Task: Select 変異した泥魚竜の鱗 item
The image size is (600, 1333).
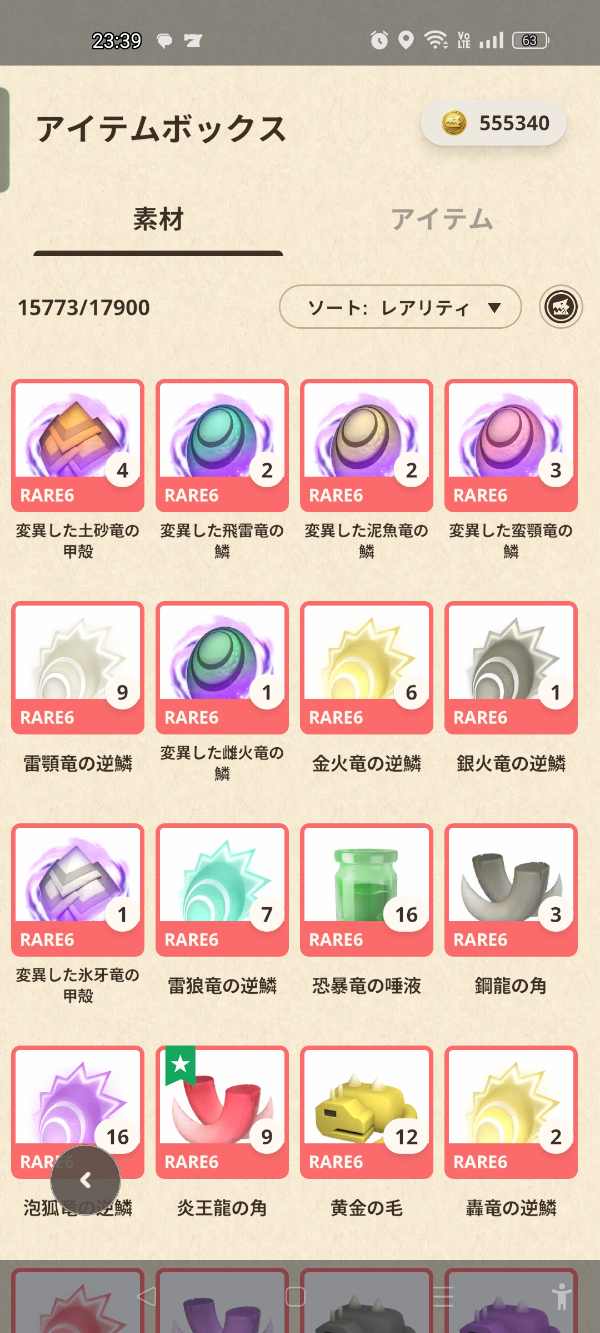Action: 366,445
